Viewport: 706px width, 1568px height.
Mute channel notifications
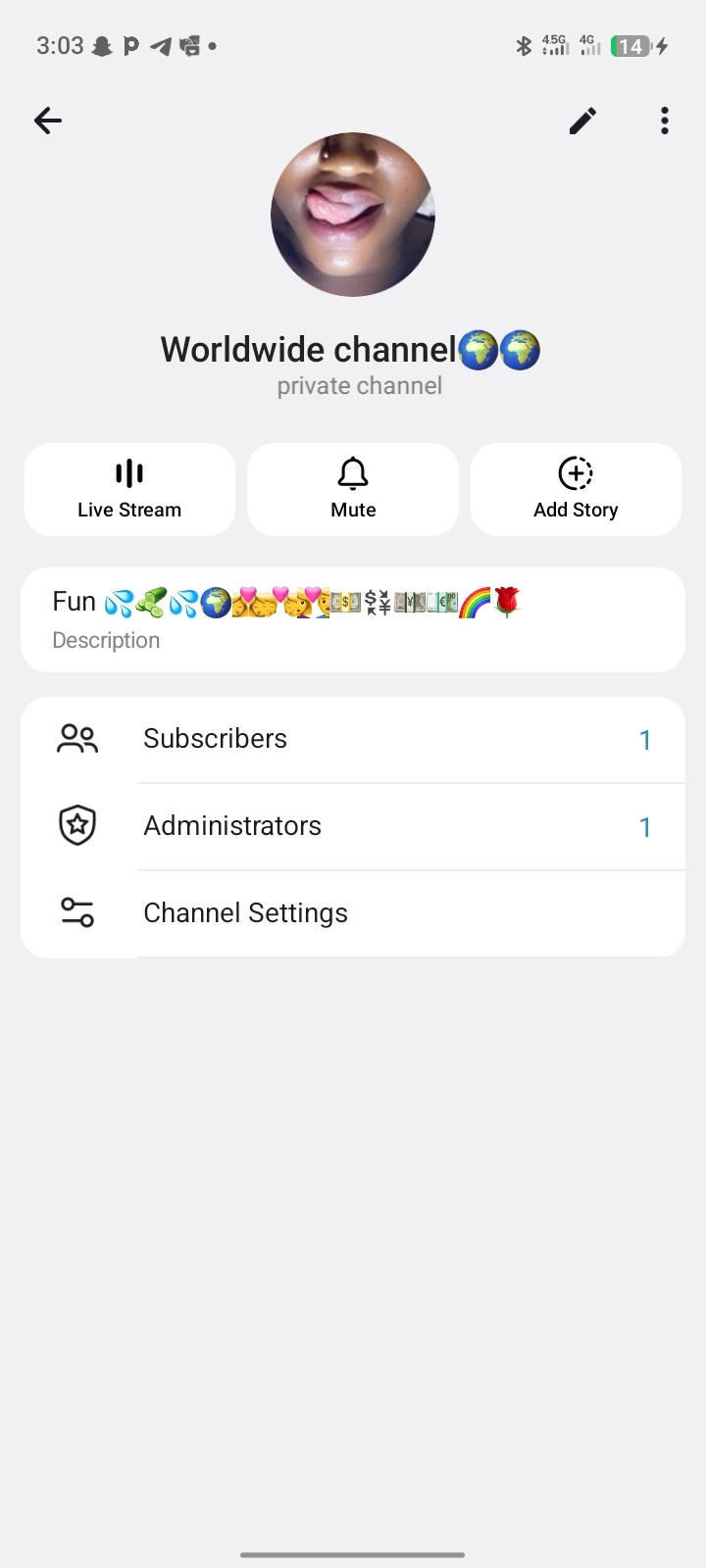point(353,489)
